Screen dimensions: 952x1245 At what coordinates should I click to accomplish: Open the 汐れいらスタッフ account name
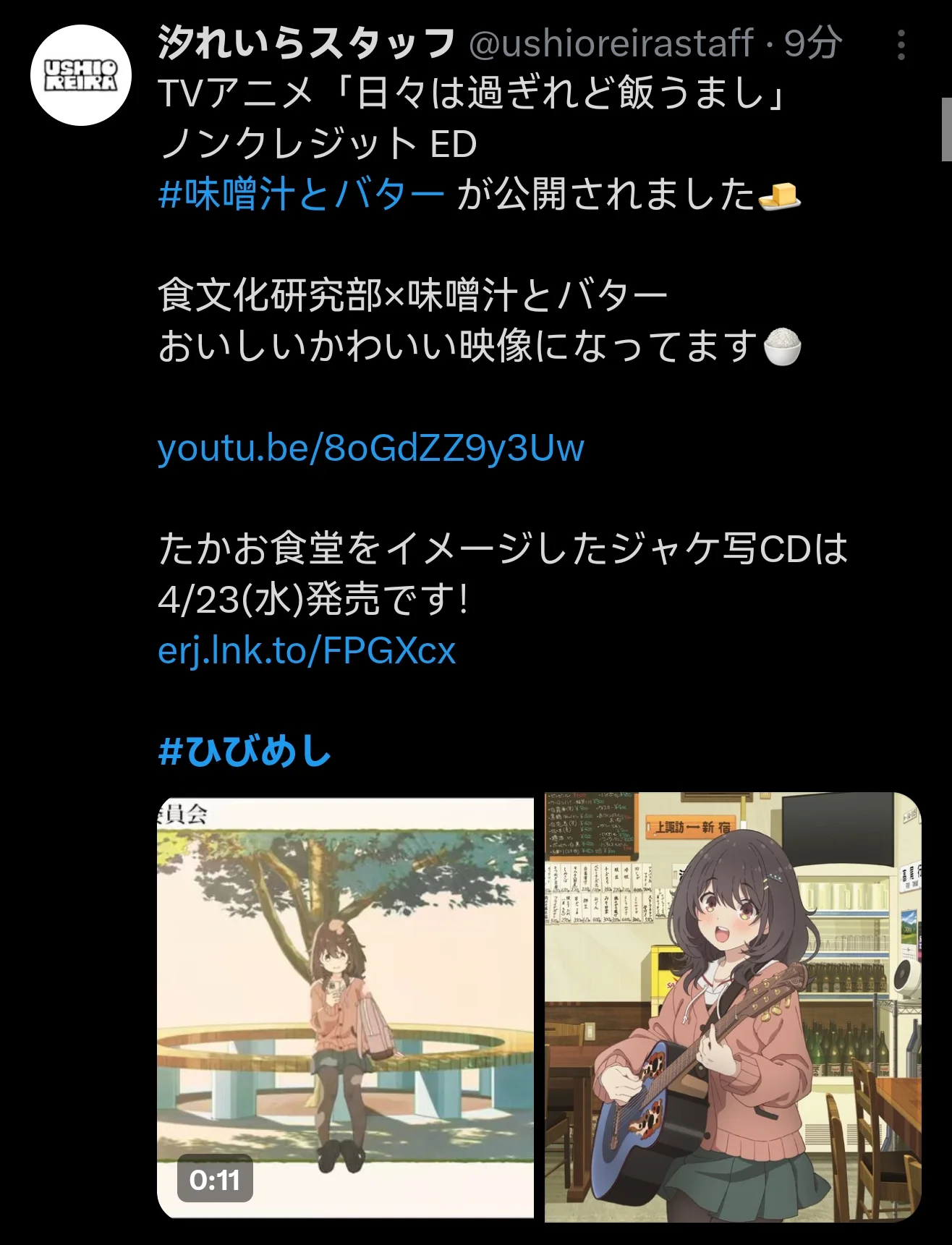coord(306,43)
